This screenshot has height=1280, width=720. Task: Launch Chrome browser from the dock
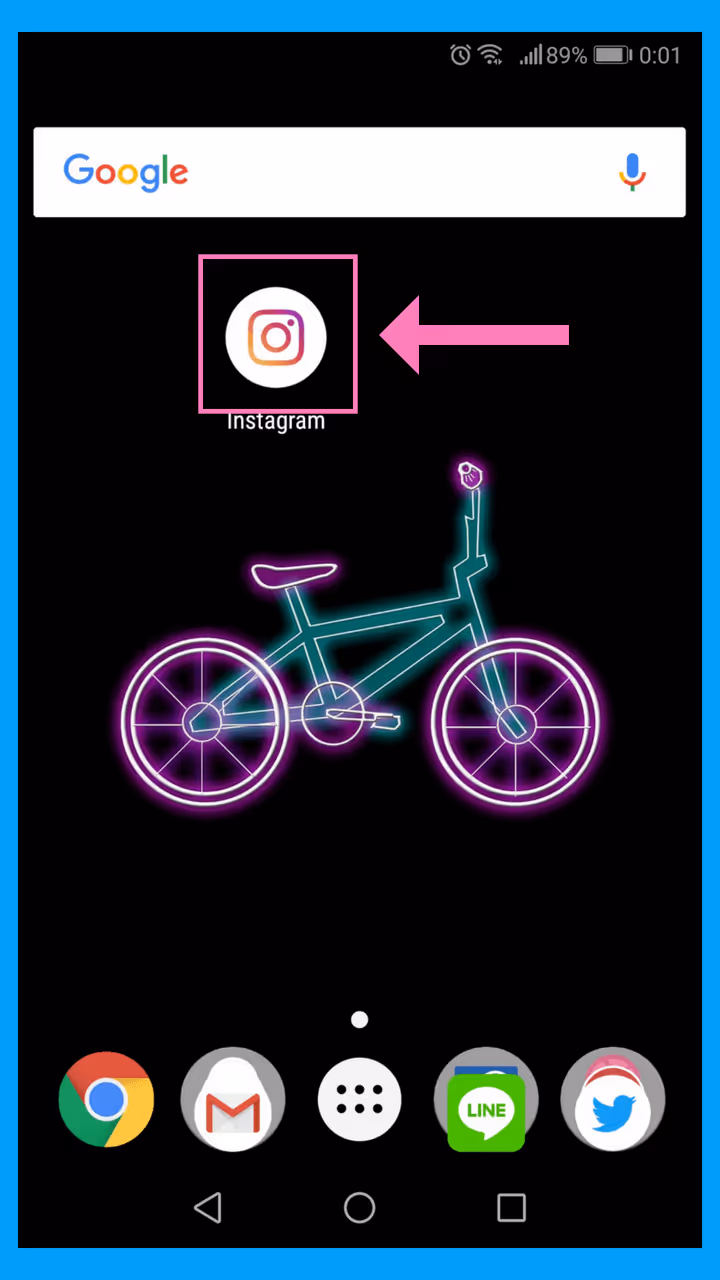coord(106,1099)
